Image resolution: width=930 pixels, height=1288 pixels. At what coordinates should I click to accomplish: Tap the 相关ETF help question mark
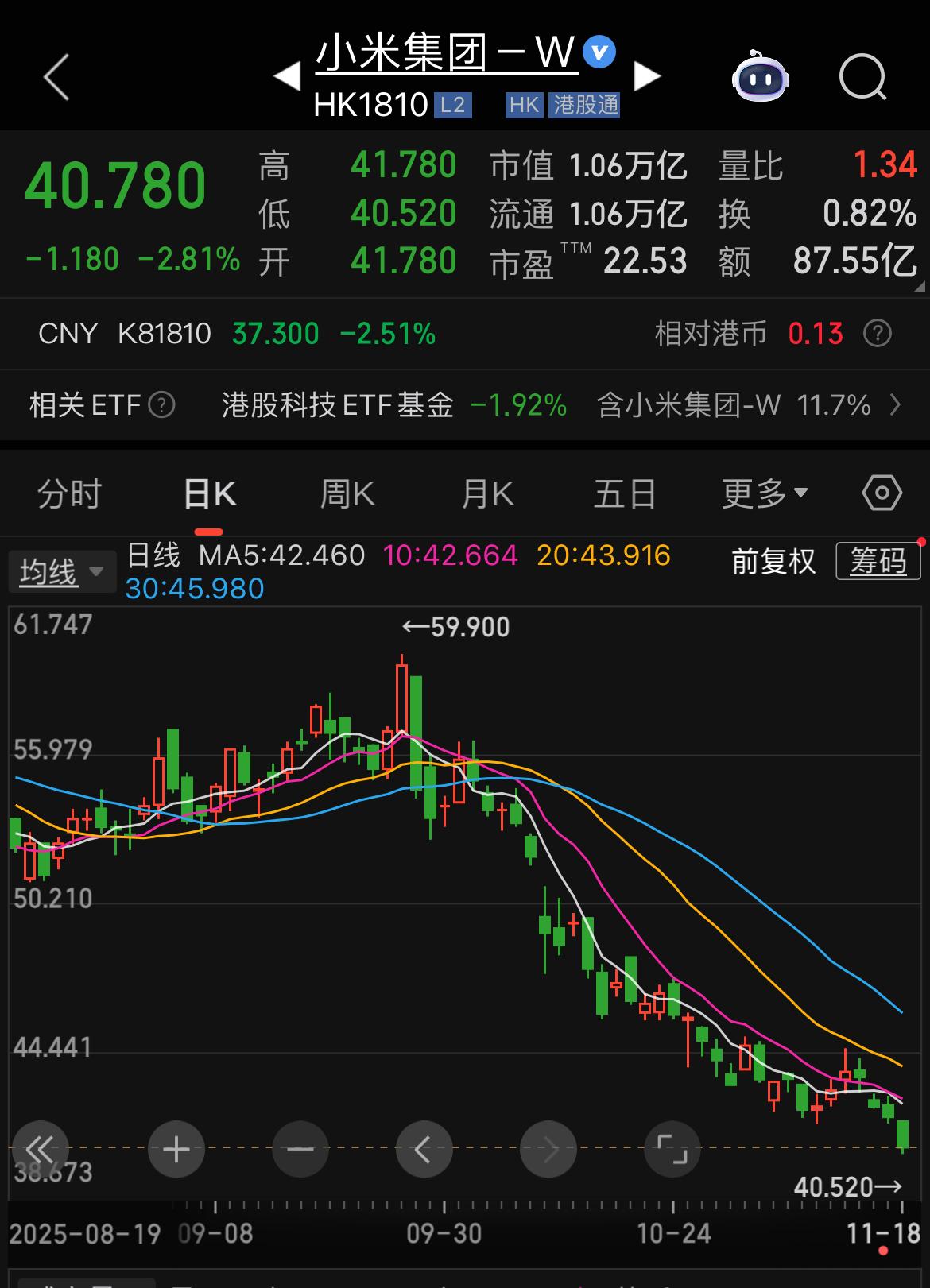pos(161,404)
